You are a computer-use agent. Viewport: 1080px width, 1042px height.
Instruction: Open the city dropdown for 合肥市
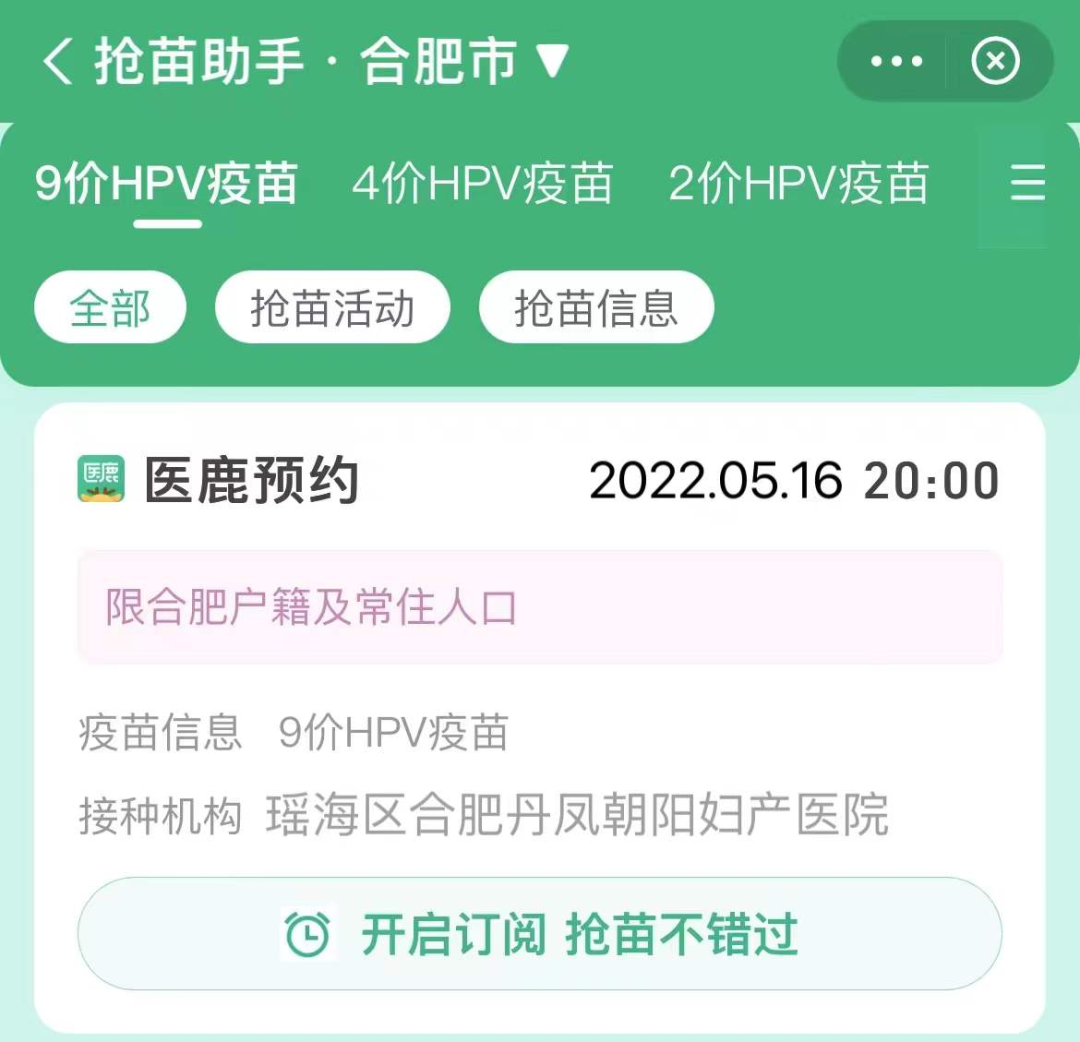pyautogui.click(x=551, y=62)
